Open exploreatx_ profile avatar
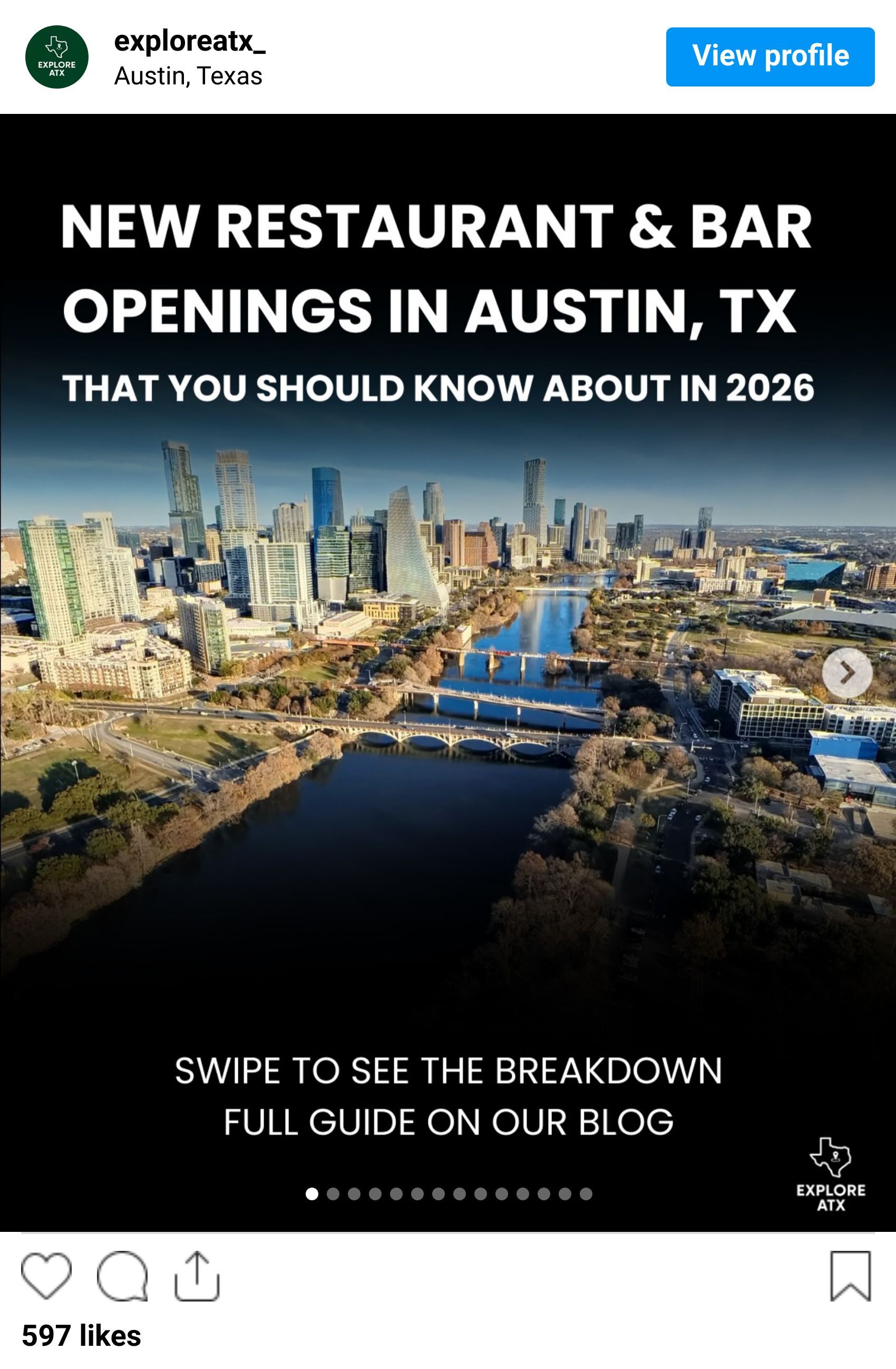The height and width of the screenshot is (1369, 896). (56, 56)
